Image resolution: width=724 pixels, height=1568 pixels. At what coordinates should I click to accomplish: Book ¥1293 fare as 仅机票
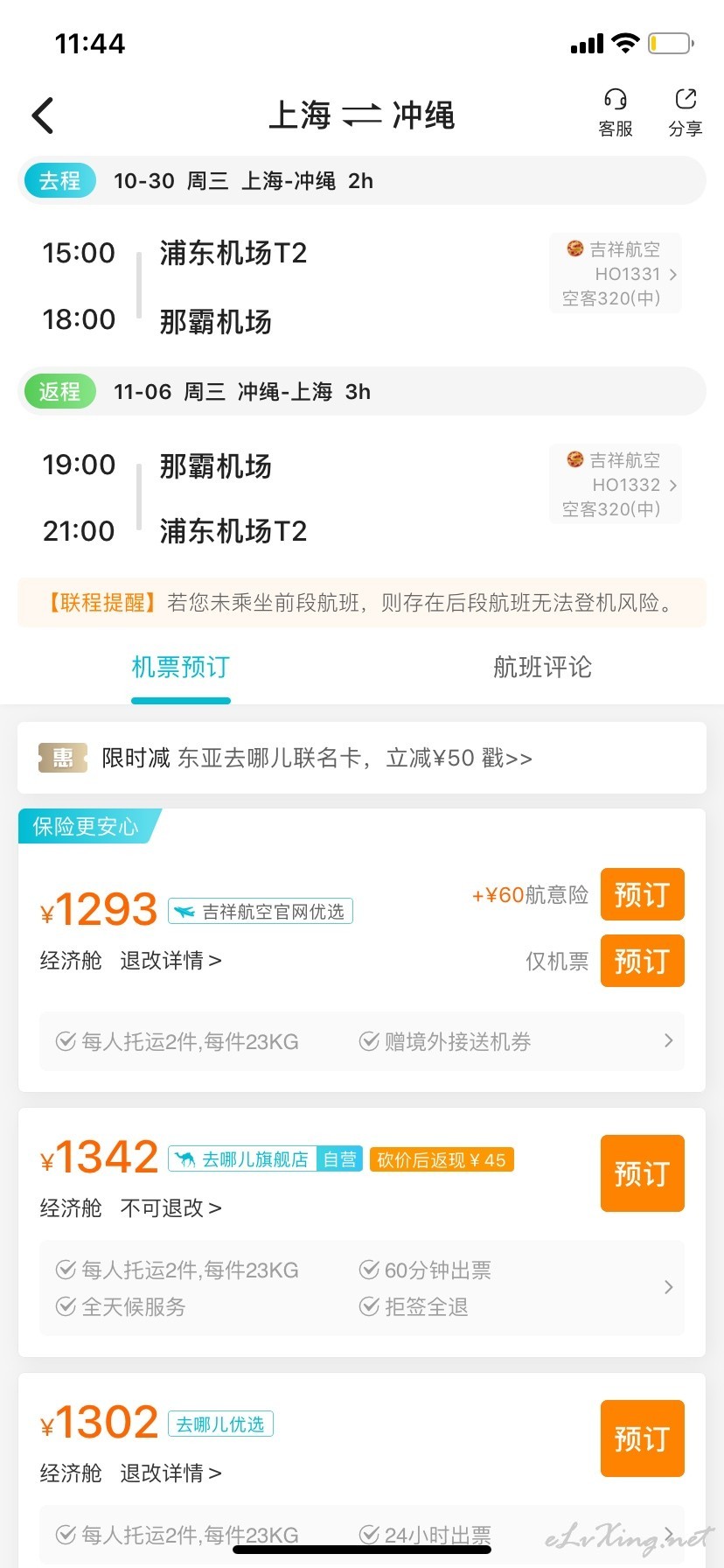[x=642, y=961]
